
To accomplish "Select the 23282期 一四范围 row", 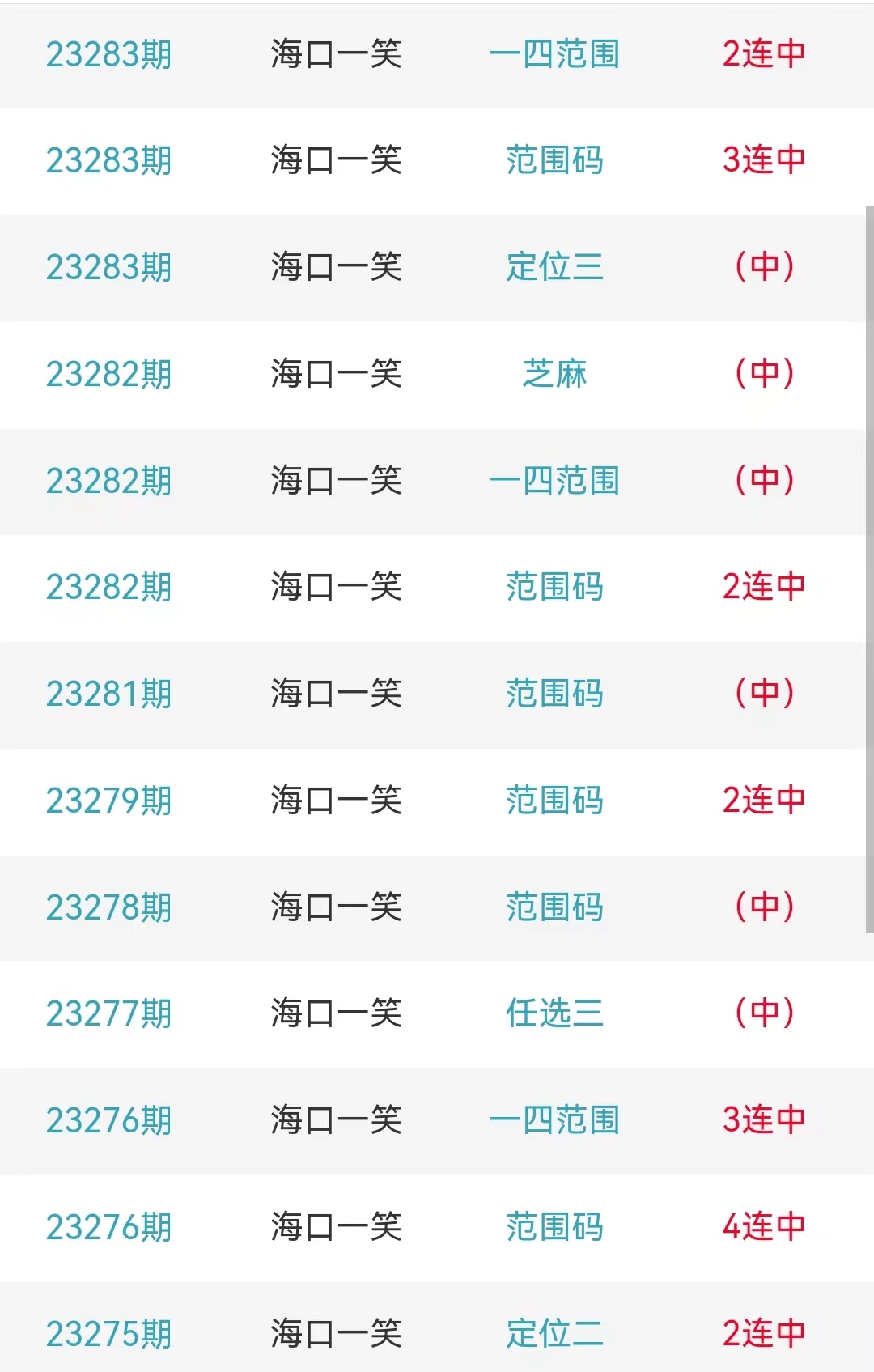I will [554, 481].
